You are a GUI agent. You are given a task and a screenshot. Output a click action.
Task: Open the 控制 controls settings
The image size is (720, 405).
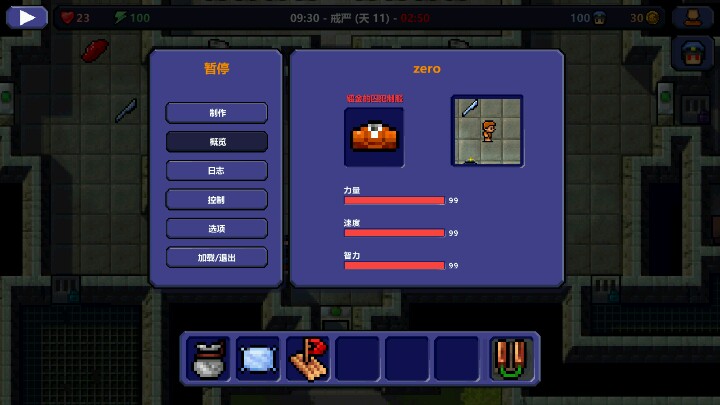point(217,200)
